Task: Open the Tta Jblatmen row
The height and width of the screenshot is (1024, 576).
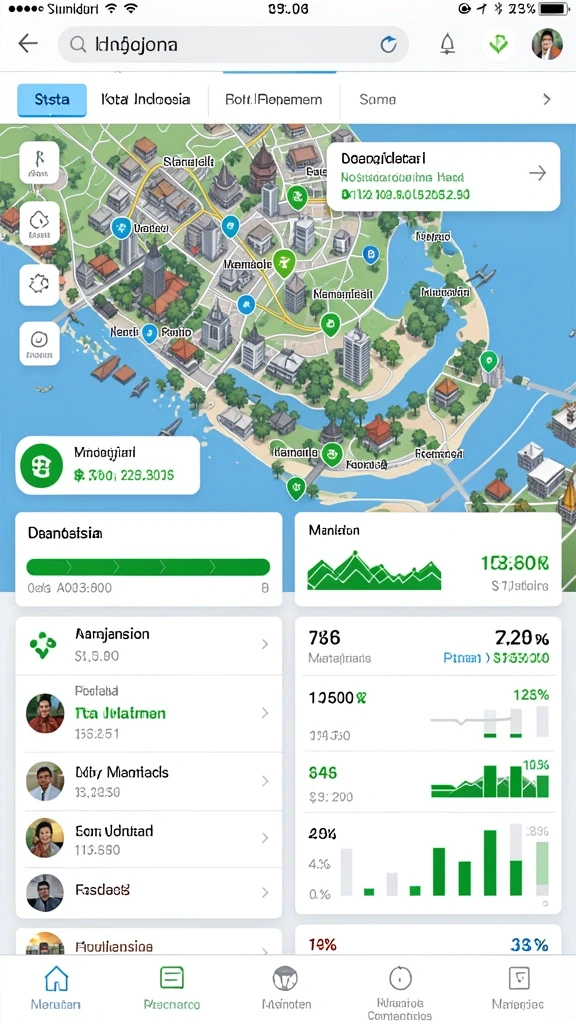Action: [149, 713]
